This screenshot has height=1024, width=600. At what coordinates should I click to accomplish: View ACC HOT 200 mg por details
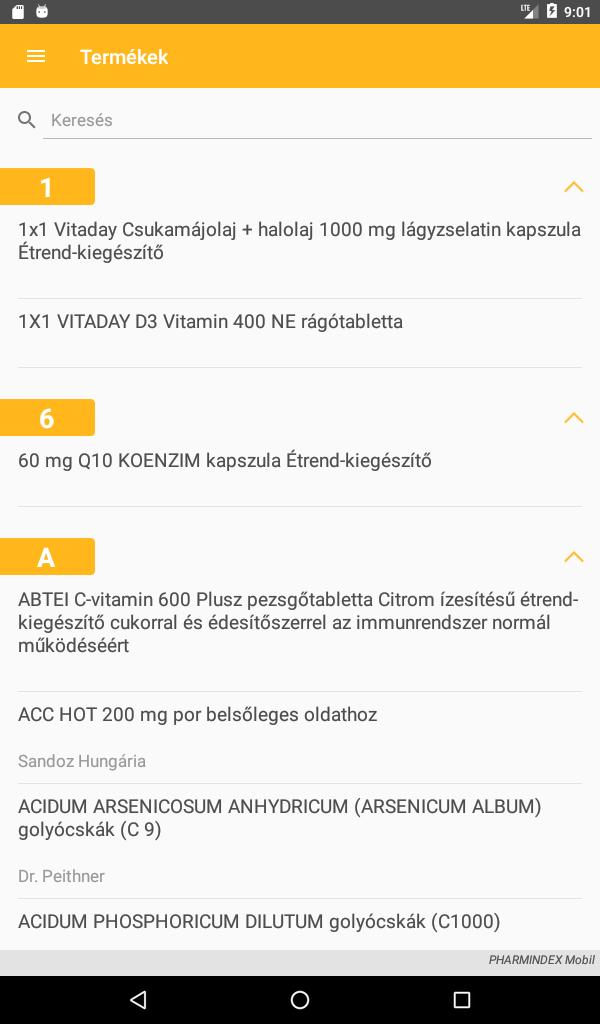pyautogui.click(x=300, y=738)
